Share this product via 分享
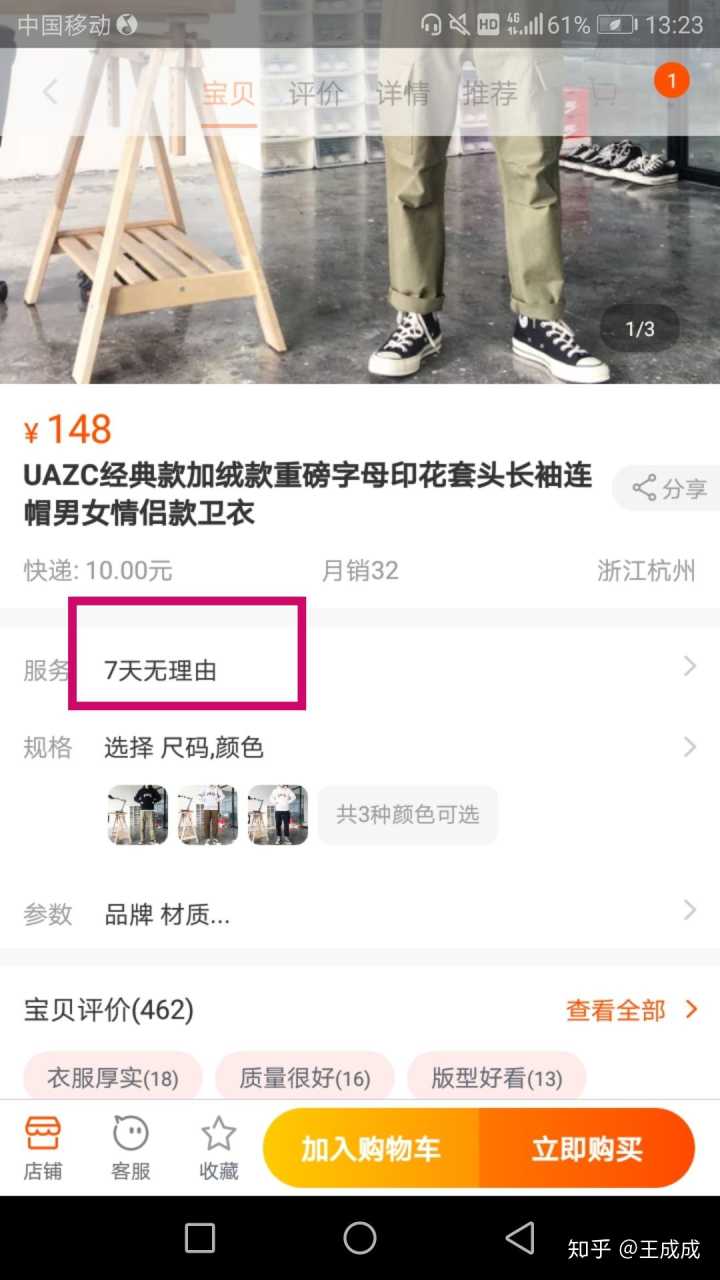Screen dimensions: 720x1280 click(x=668, y=488)
